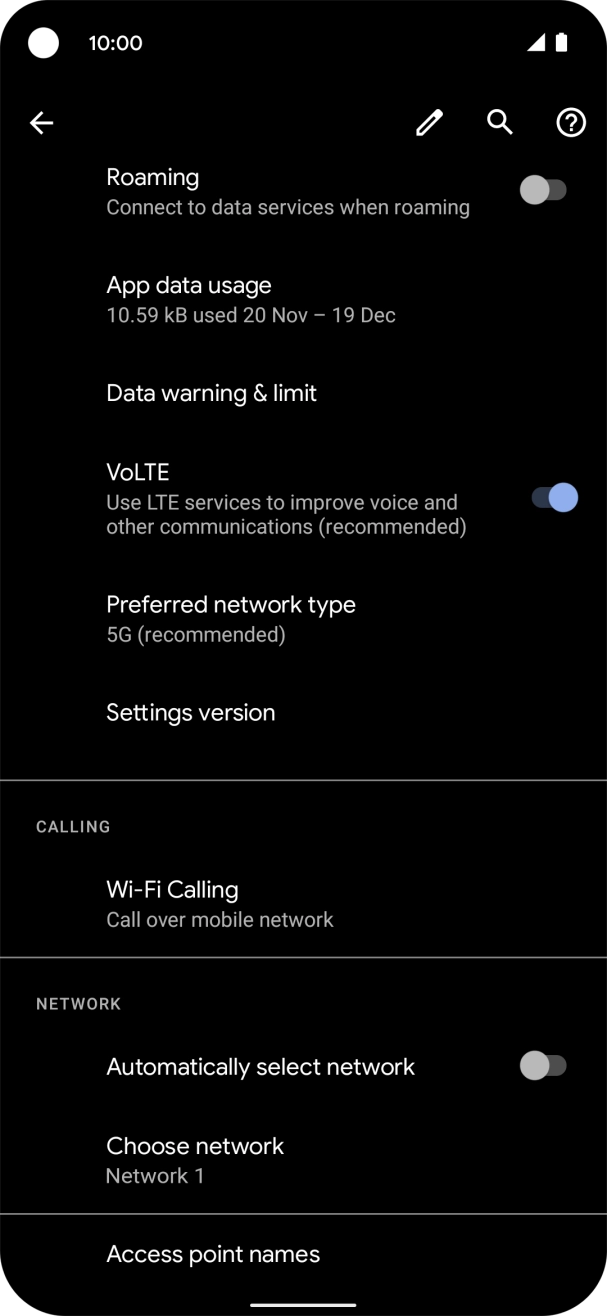This screenshot has height=1316, width=607.
Task: Open Access point names
Action: tap(213, 1254)
